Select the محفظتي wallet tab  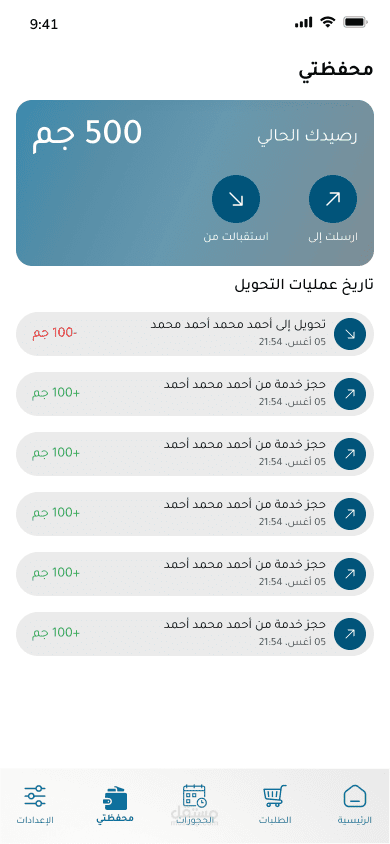115,805
